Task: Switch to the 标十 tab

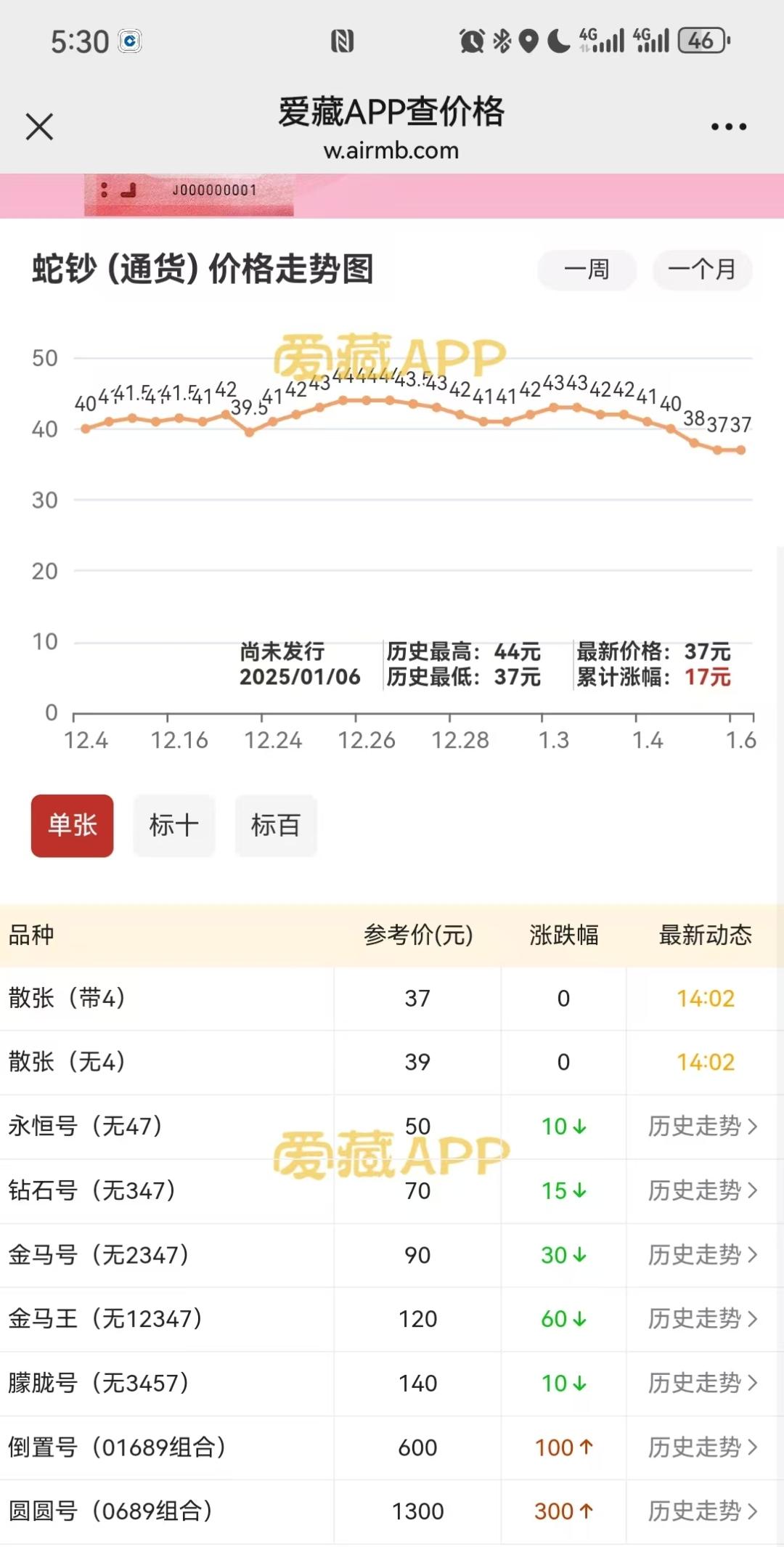Action: [173, 825]
